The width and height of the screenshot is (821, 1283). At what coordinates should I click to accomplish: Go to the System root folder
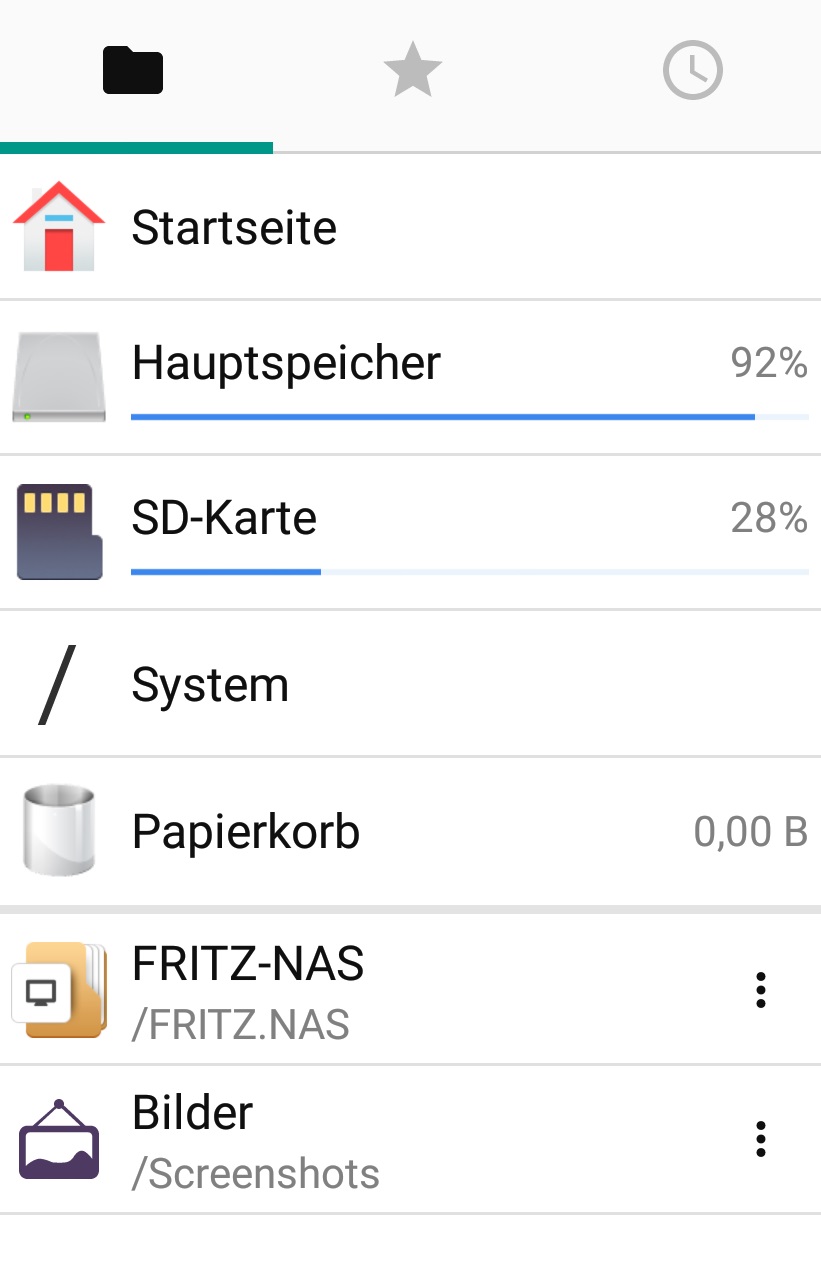click(x=410, y=684)
